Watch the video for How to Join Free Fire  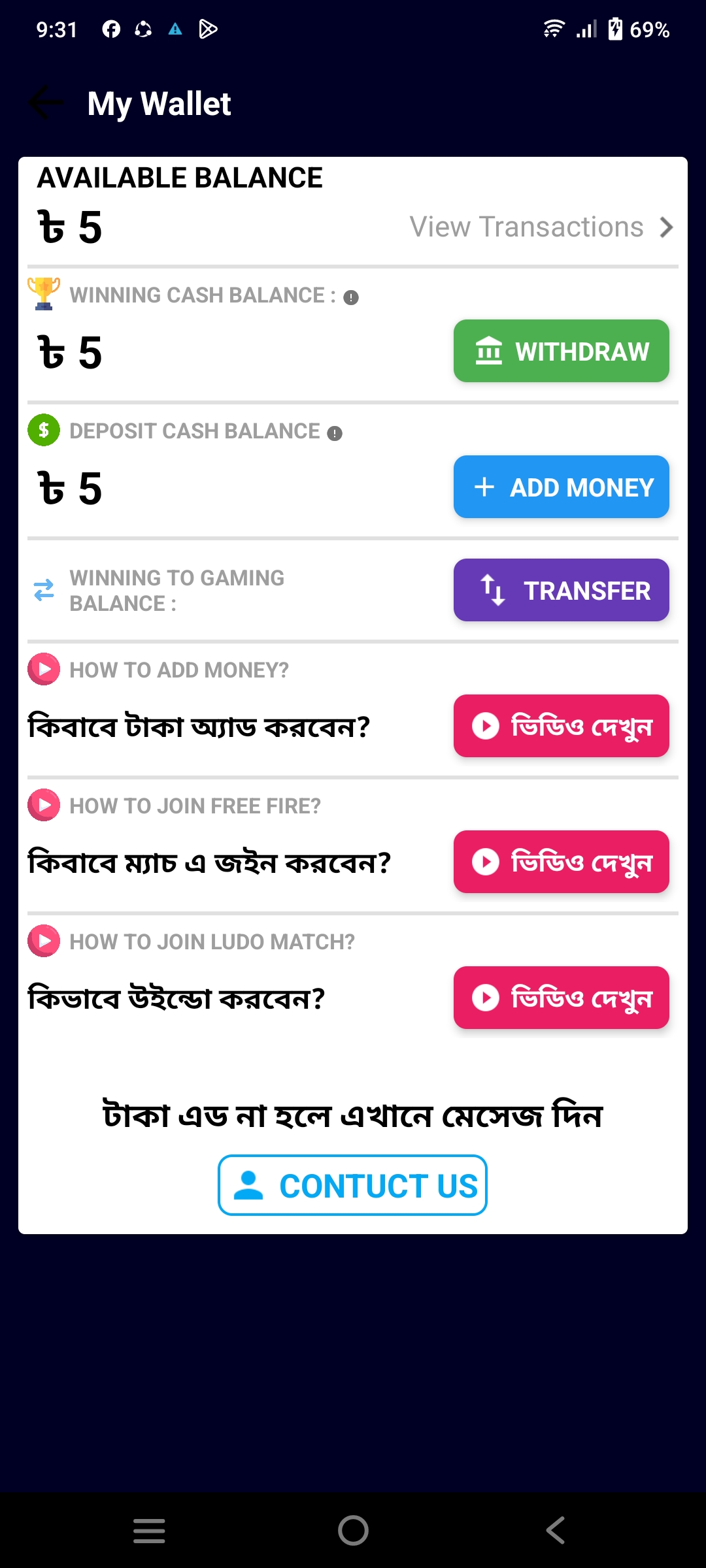pos(562,862)
